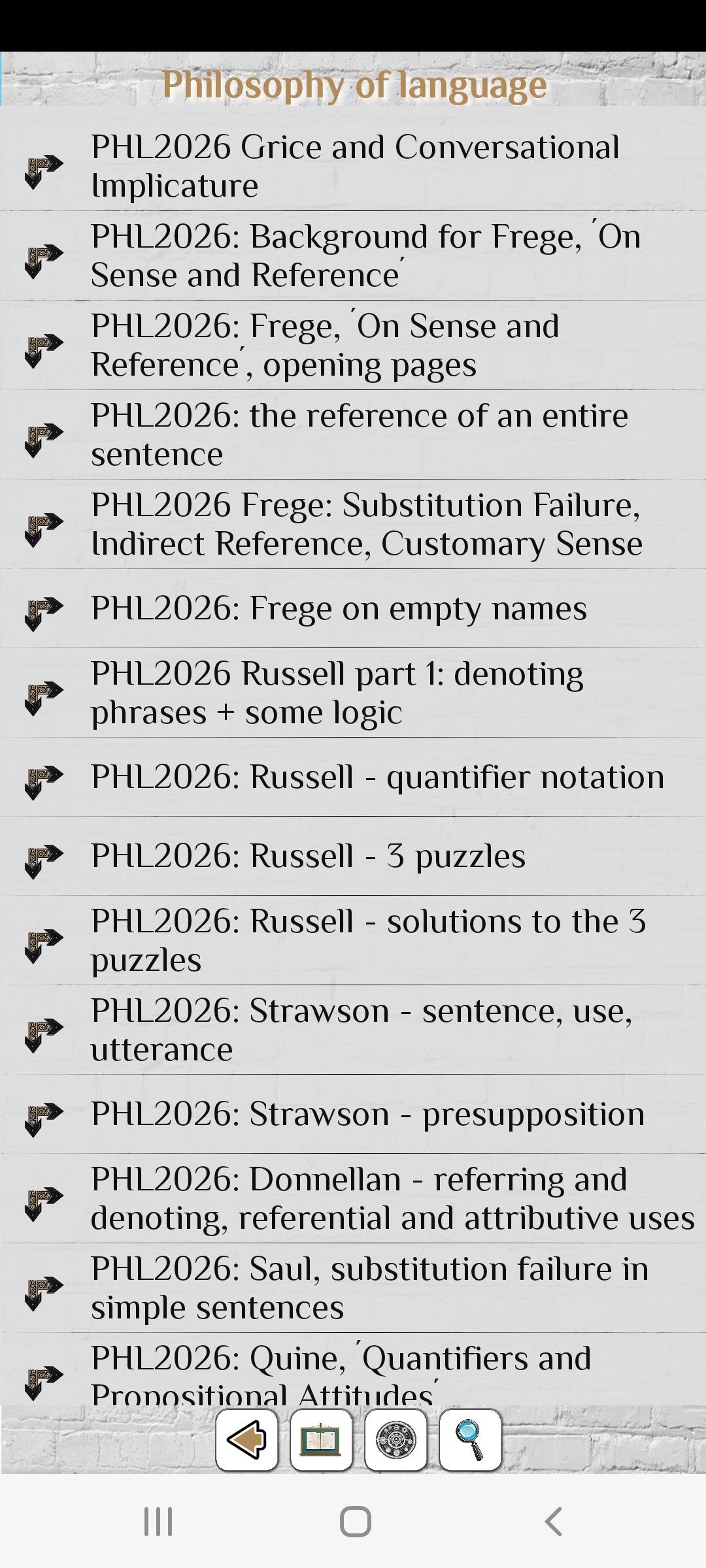This screenshot has width=706, height=1568.
Task: Open Russell - solutions to the 3 puzzles
Action: [353, 940]
